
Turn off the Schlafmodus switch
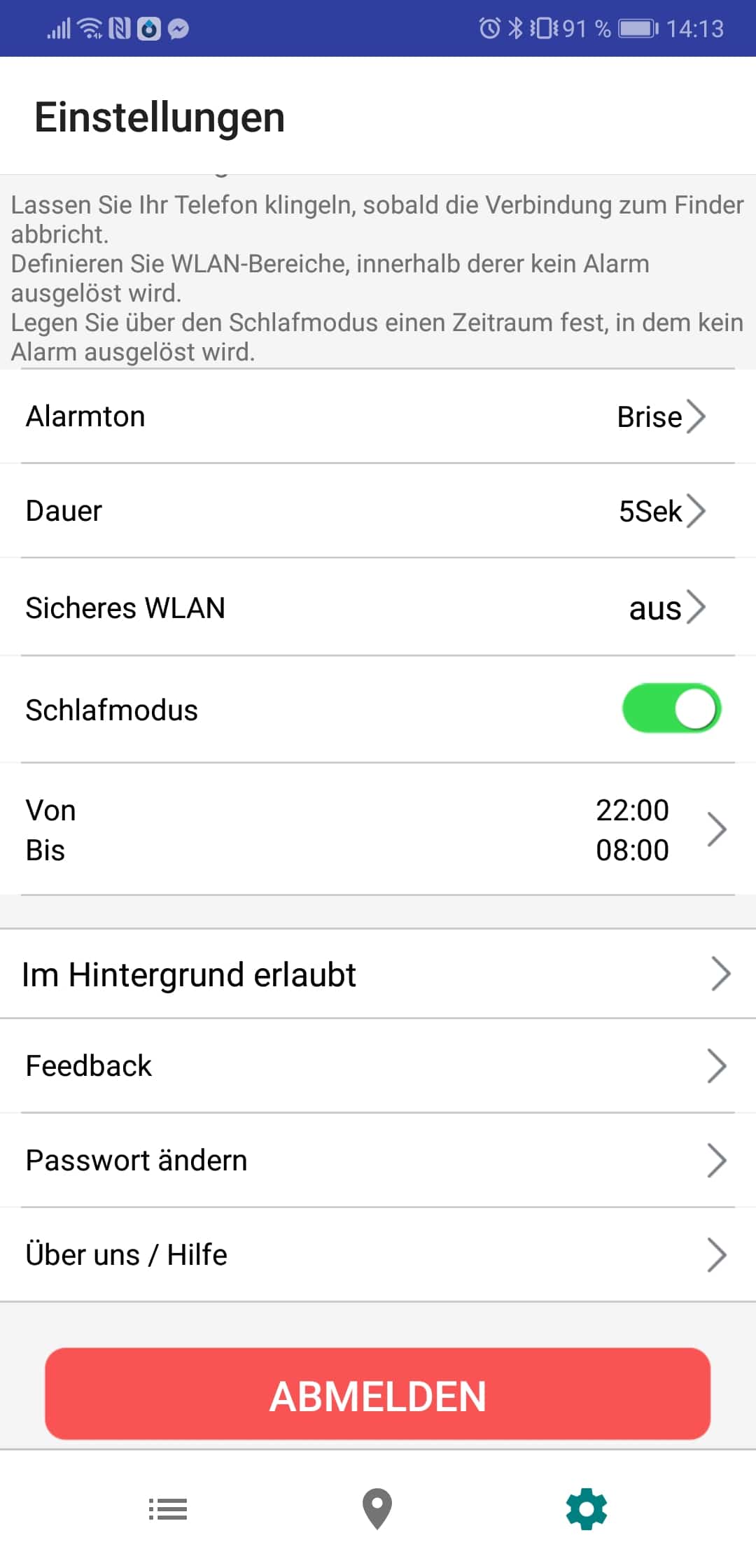[x=671, y=708]
